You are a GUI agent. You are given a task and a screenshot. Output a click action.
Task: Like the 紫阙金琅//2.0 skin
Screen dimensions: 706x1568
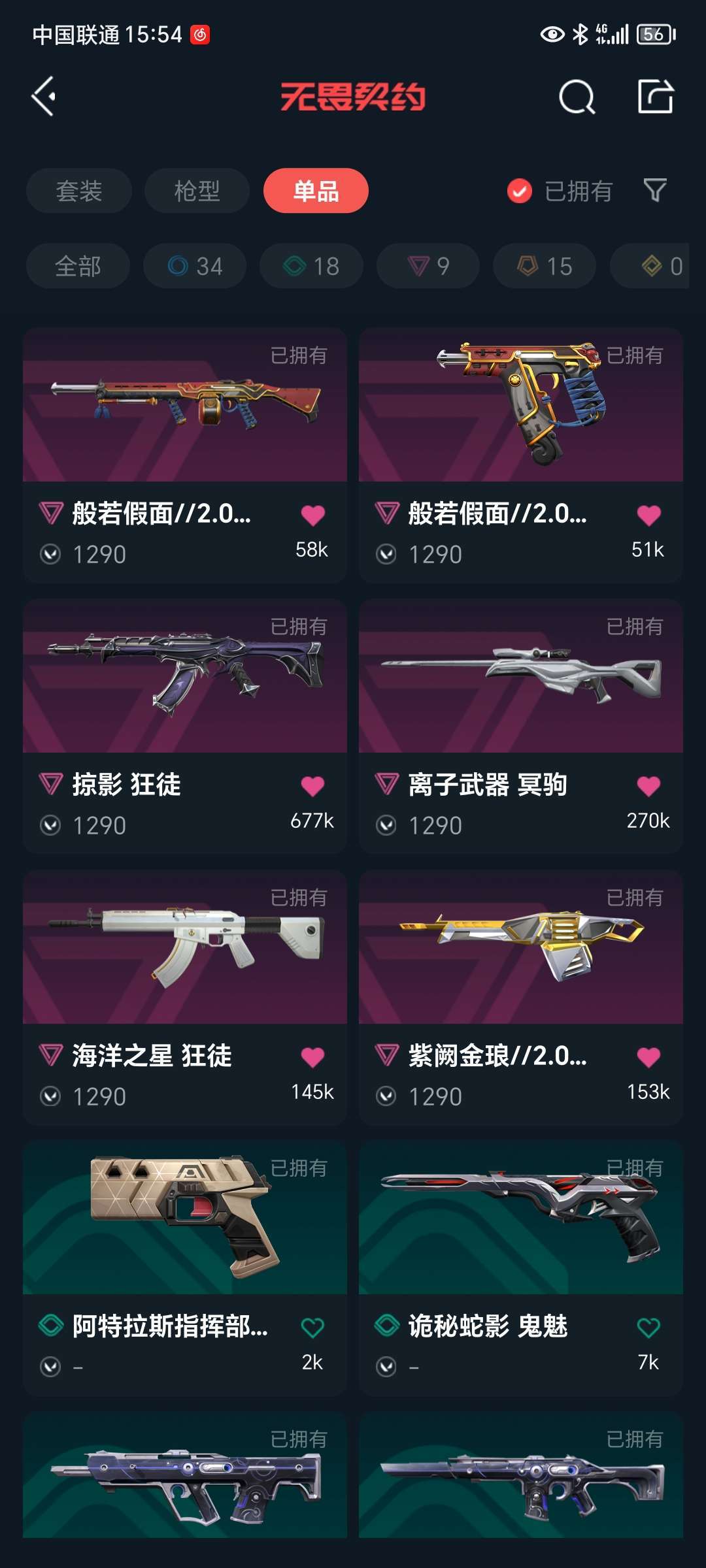coord(648,1057)
